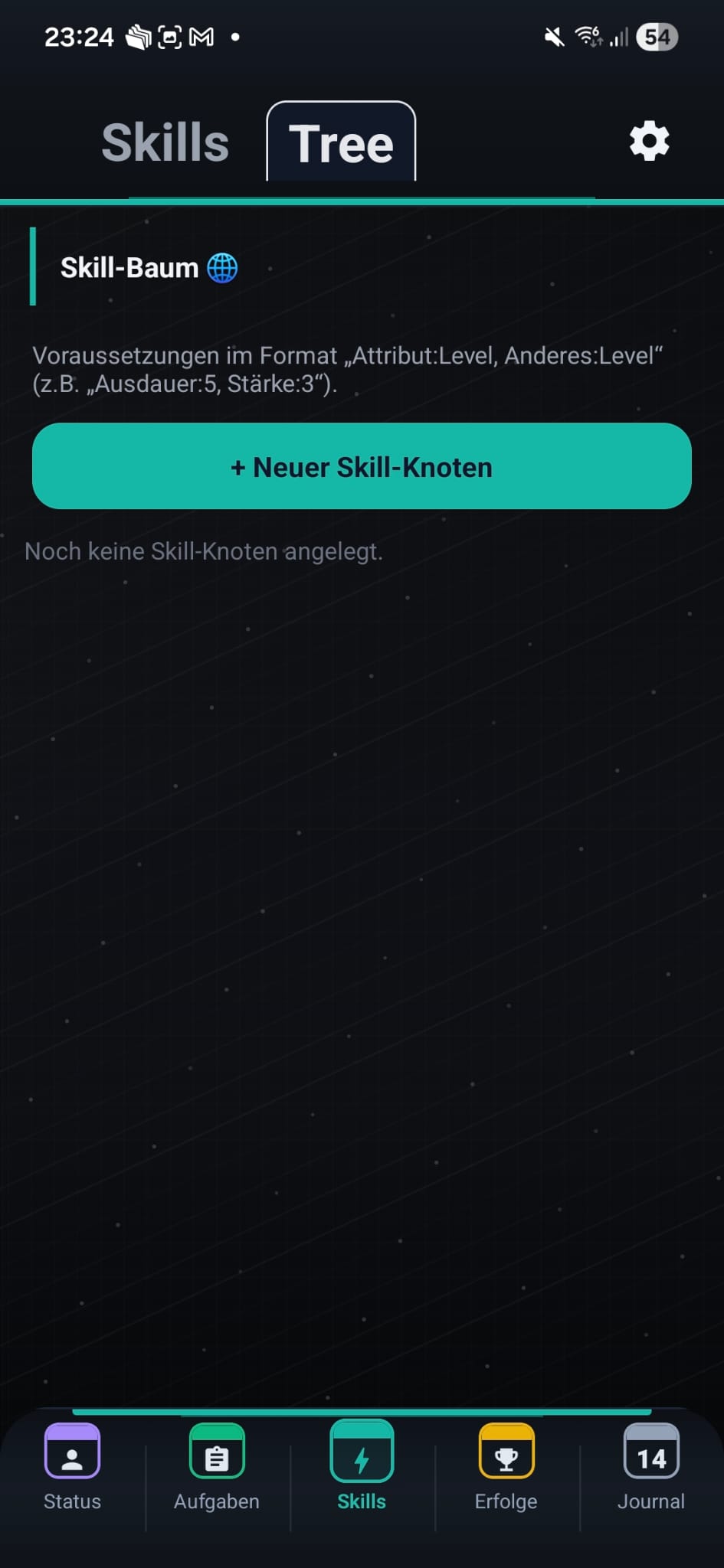The image size is (724, 1568).
Task: Add a new Skill-Knoten
Action: click(362, 466)
